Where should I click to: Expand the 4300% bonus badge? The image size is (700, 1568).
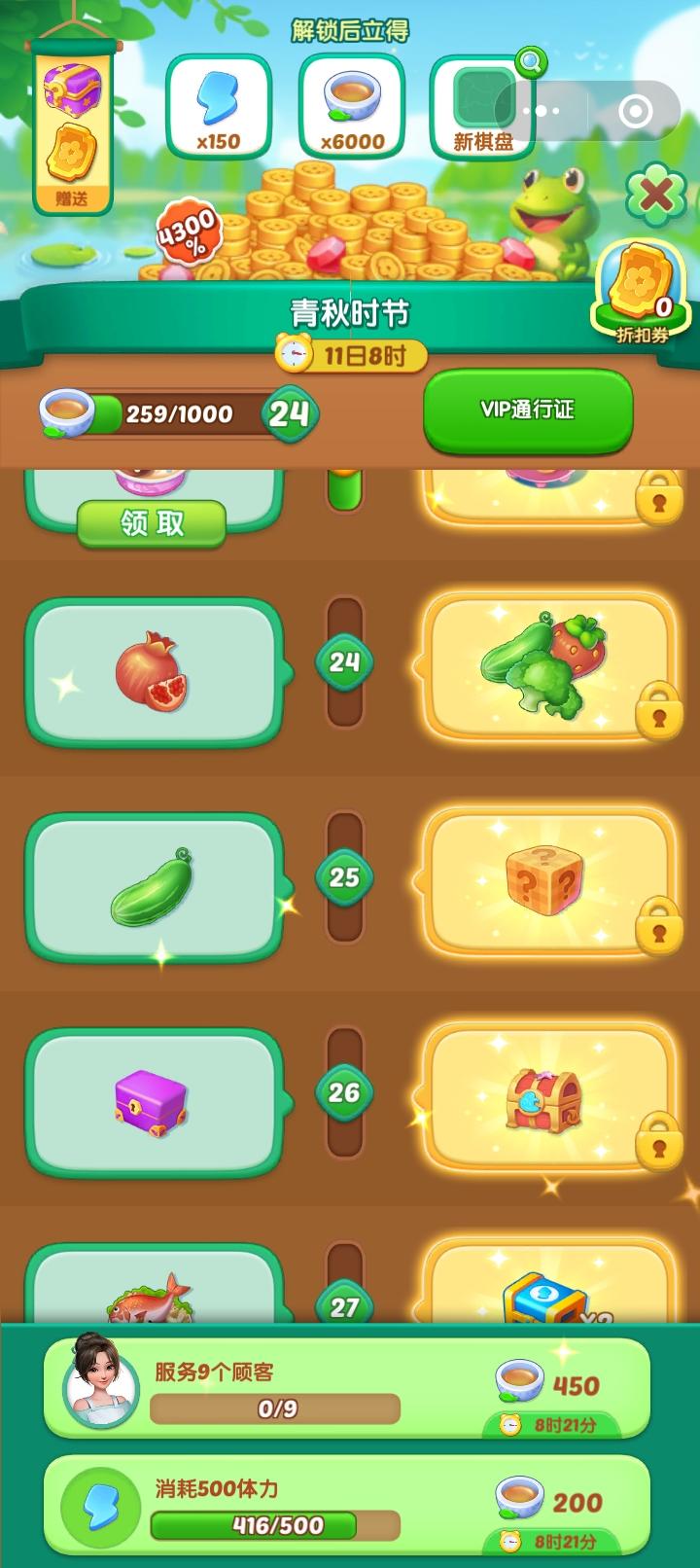pos(187,231)
